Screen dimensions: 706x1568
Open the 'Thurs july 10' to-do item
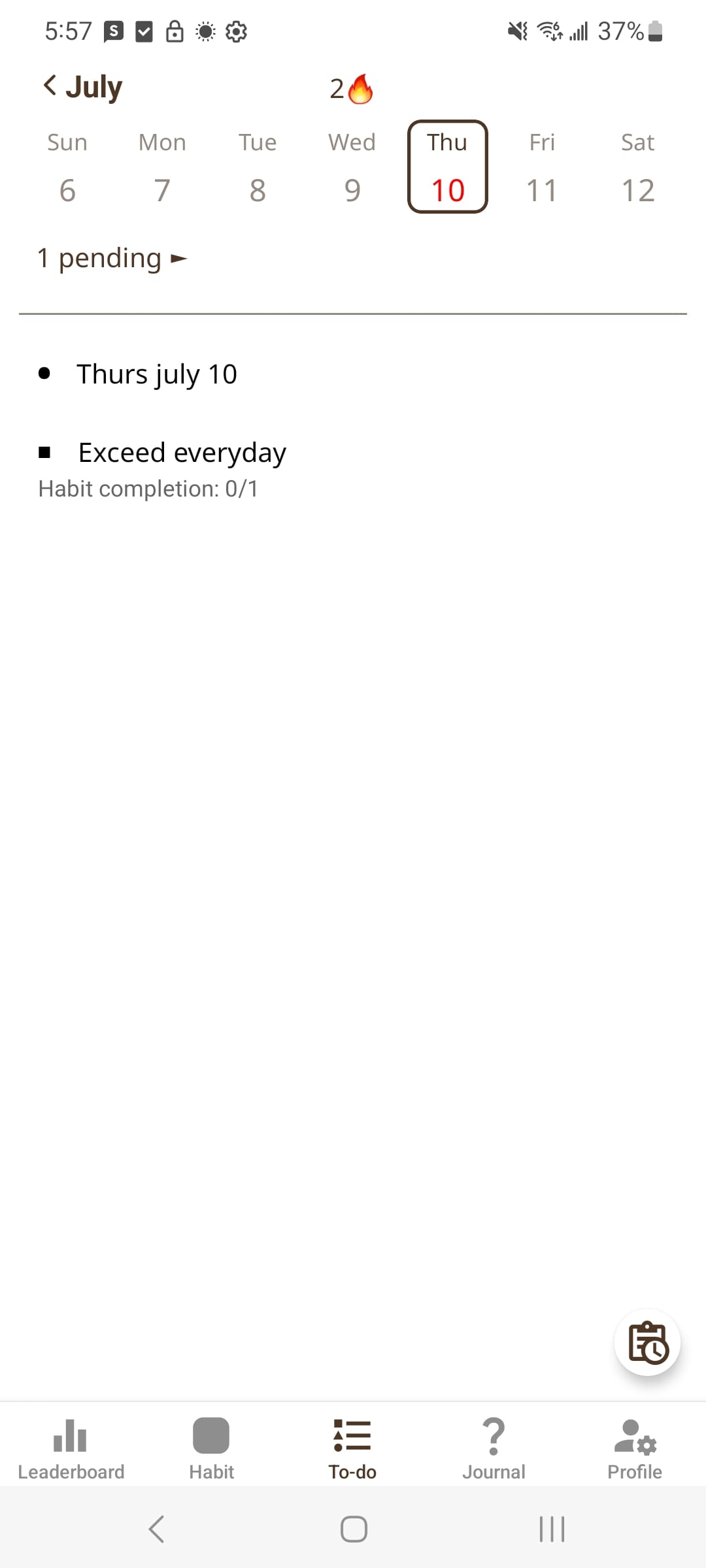click(157, 374)
